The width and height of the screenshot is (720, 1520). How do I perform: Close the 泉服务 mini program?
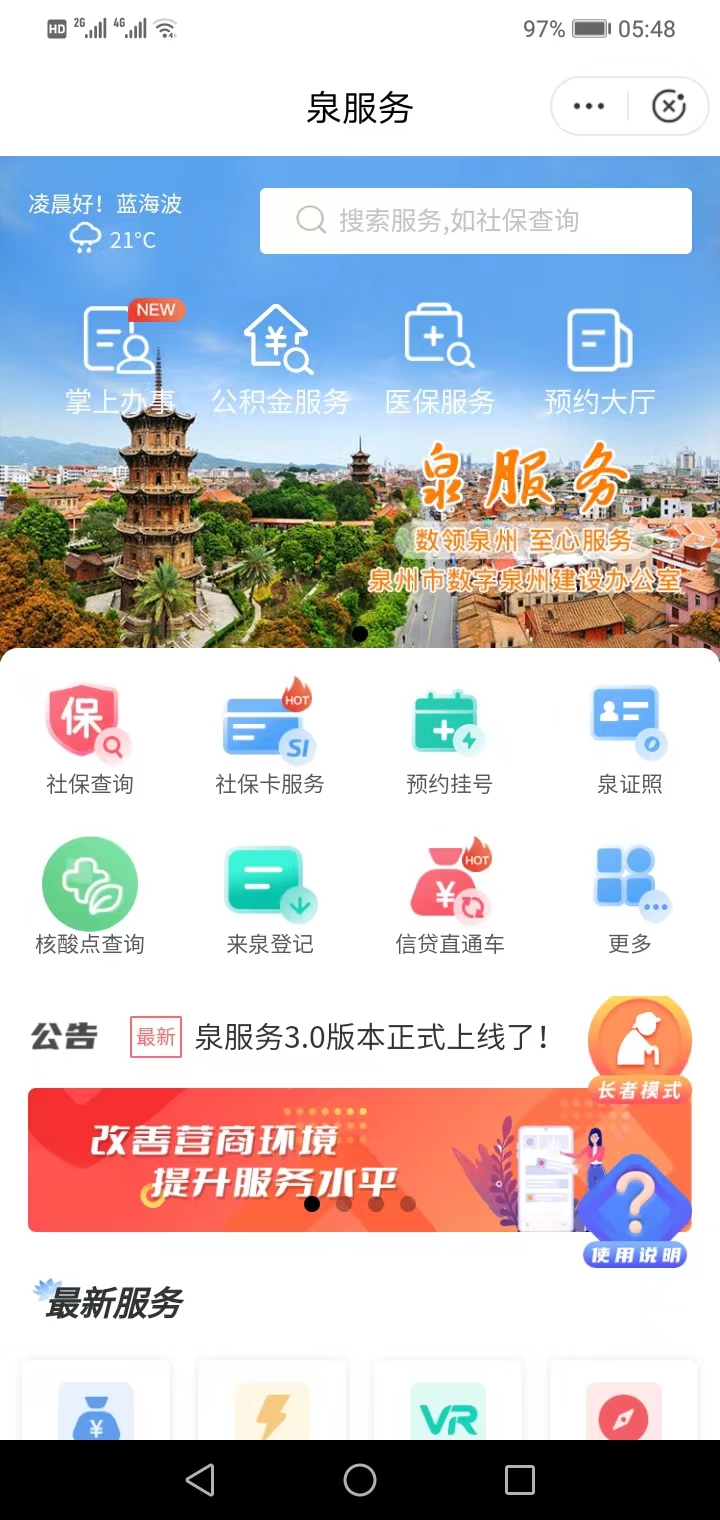(x=668, y=106)
